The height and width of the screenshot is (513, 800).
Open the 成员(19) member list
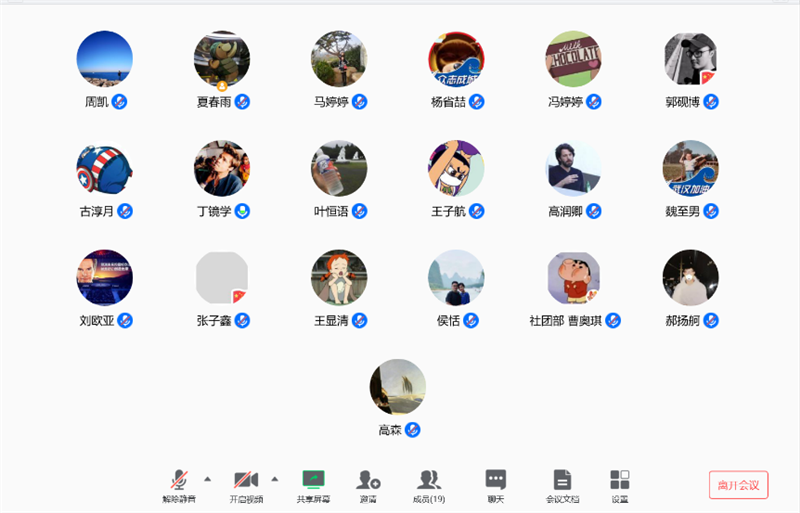[429, 483]
